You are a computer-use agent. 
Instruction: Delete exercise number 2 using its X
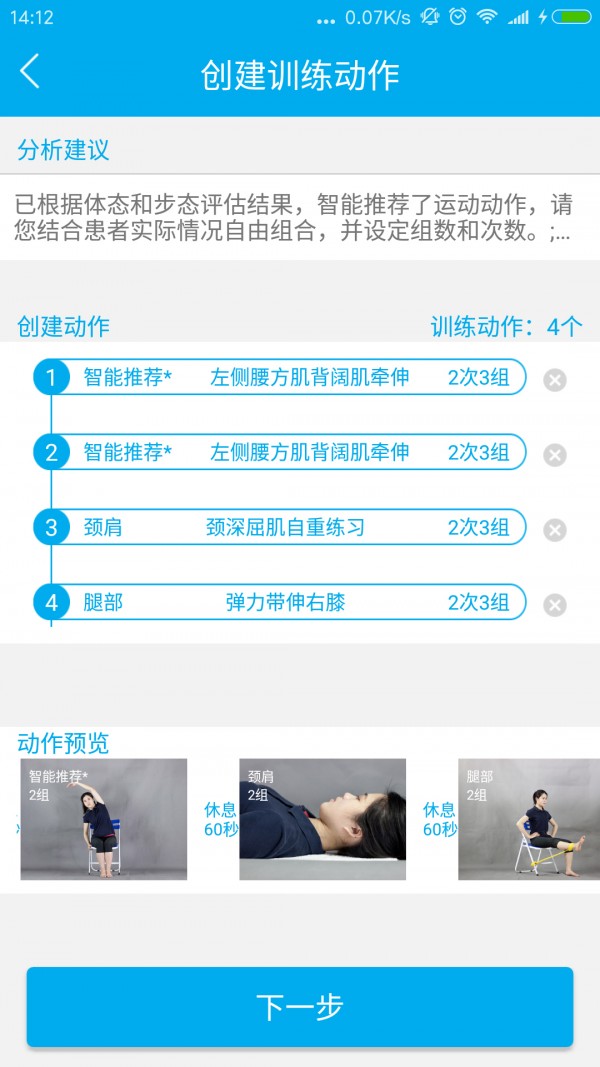(x=555, y=455)
